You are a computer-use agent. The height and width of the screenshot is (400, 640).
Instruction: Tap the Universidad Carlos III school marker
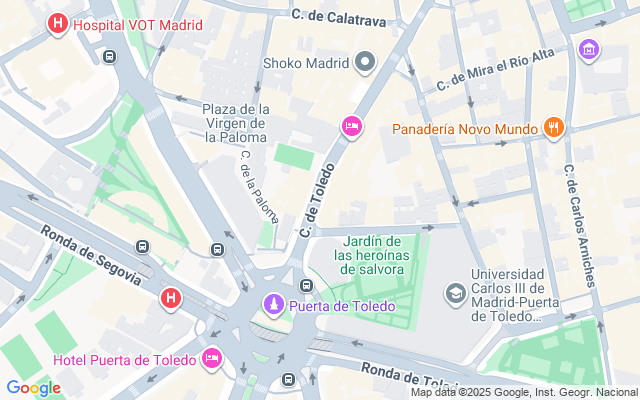pos(456,293)
